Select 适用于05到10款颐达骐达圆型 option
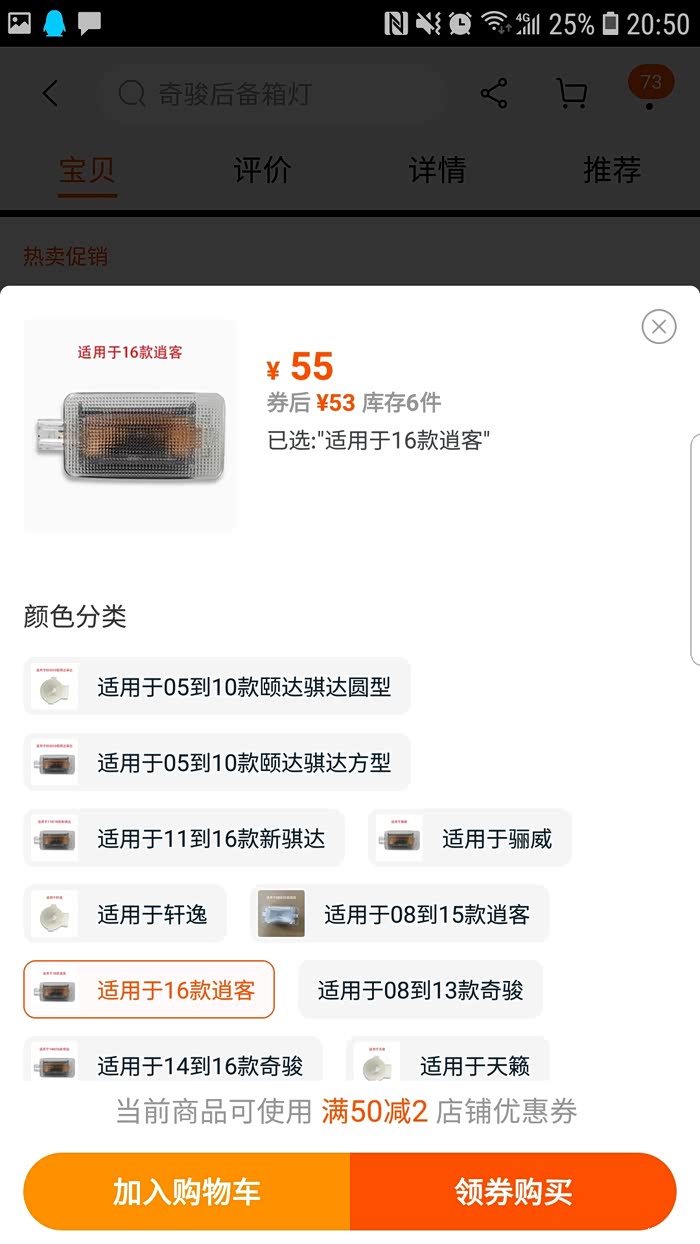This screenshot has width=700, height=1244. point(217,687)
